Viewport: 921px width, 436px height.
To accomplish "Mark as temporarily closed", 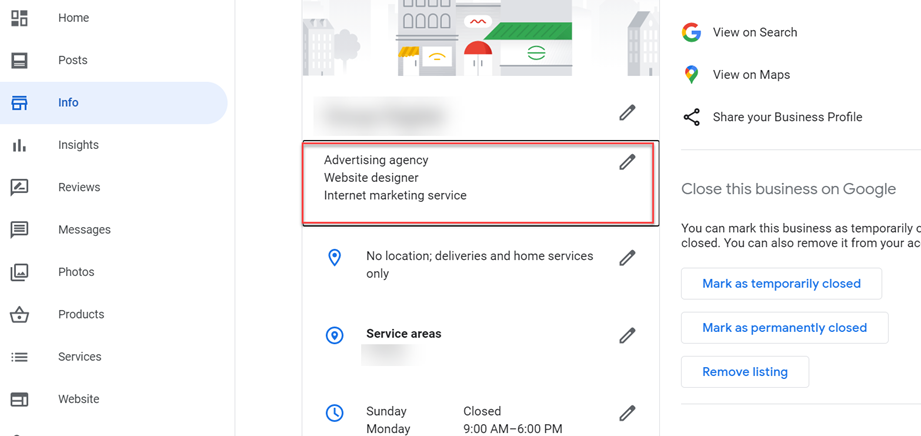I will click(781, 284).
